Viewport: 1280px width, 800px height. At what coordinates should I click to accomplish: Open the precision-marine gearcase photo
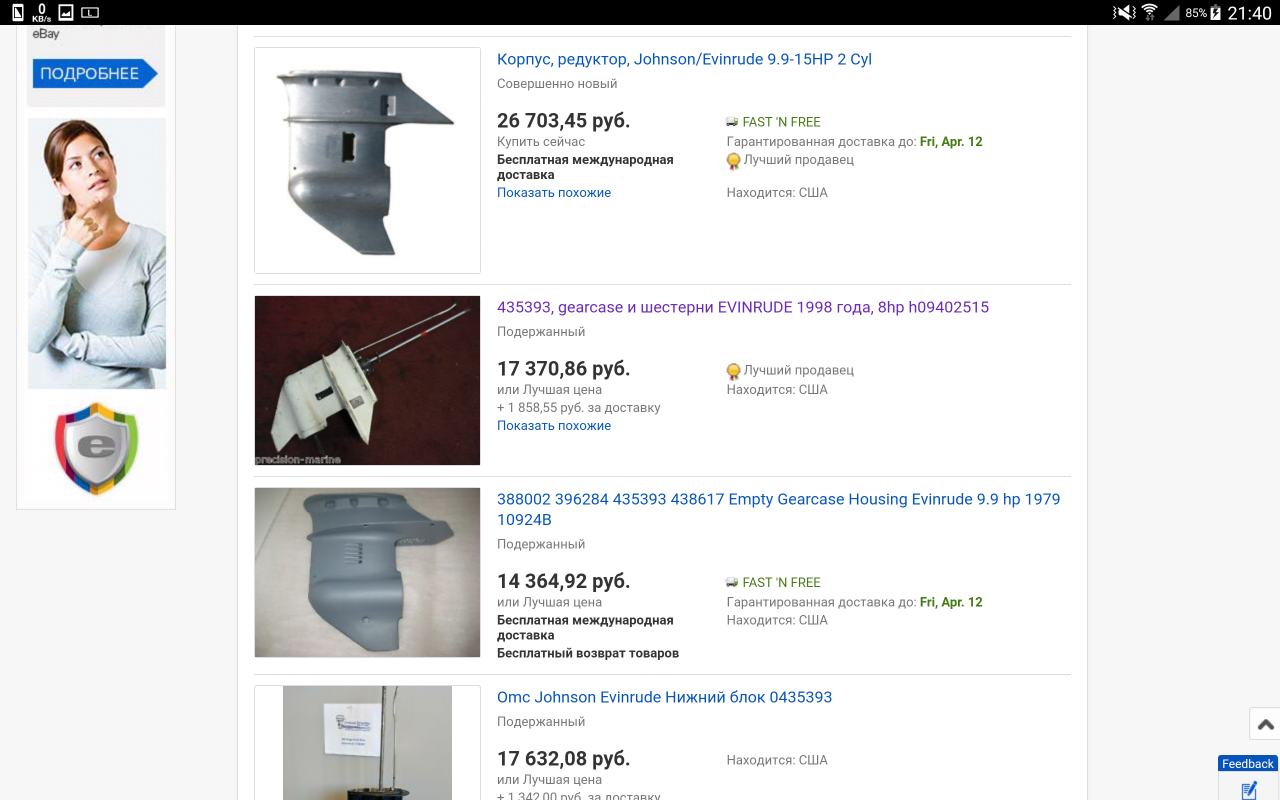367,380
